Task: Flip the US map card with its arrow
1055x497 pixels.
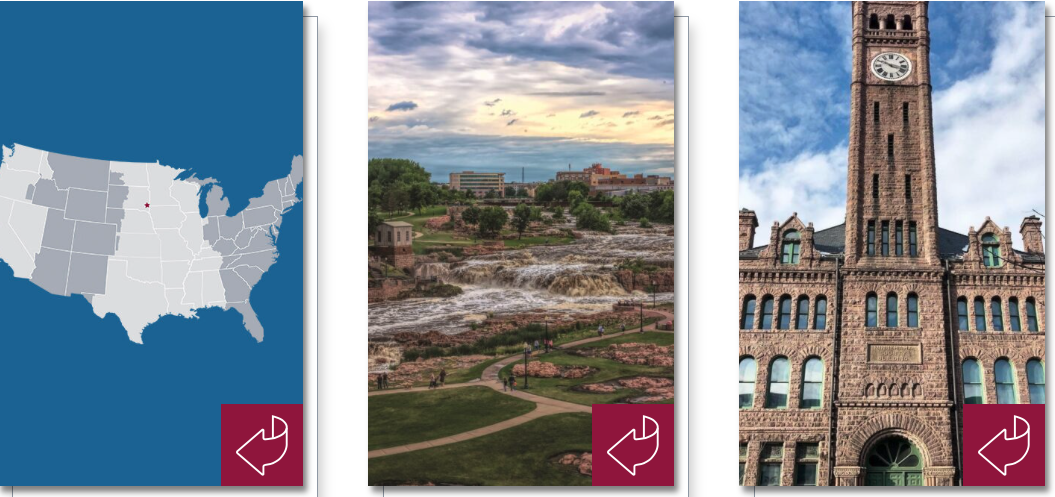Action: coord(262,445)
